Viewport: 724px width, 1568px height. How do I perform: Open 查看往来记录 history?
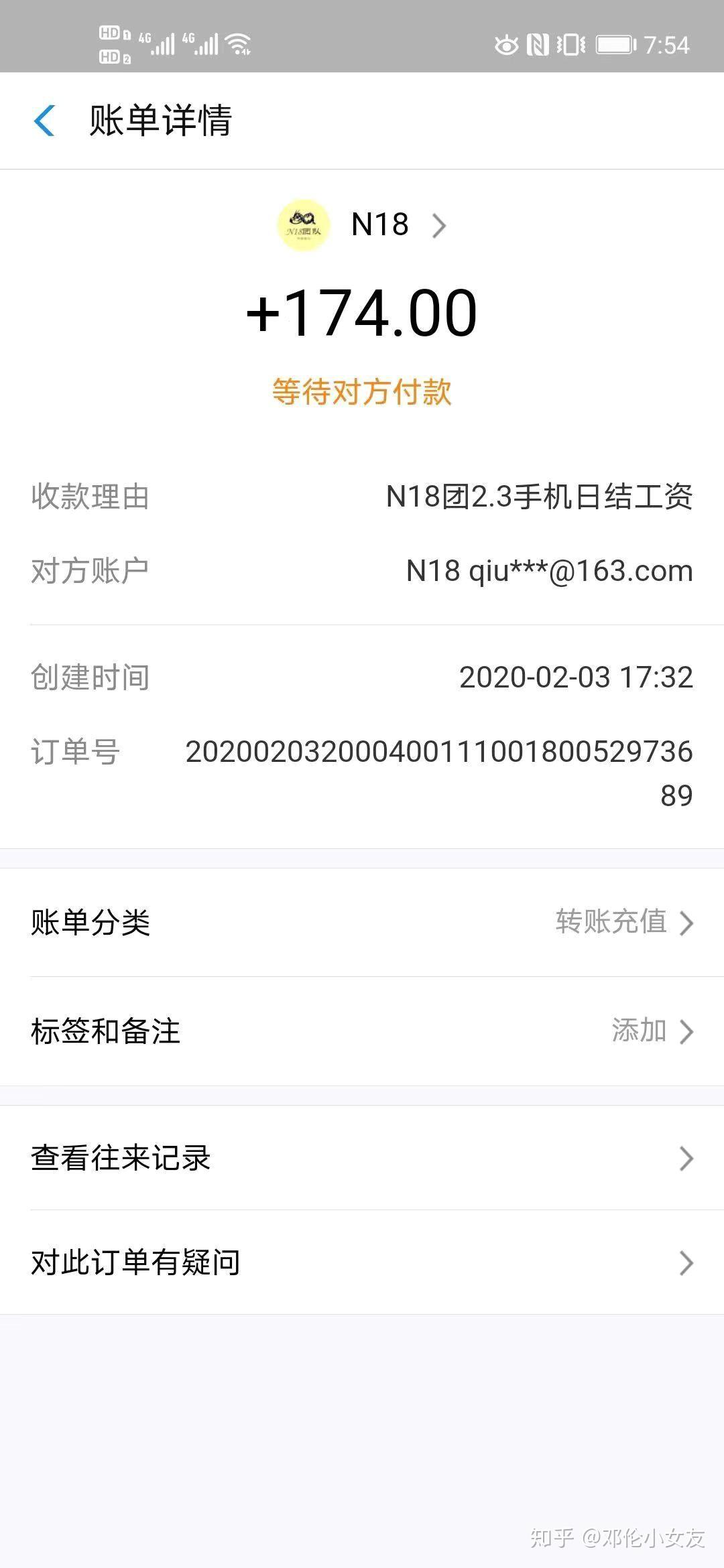coord(362,1158)
